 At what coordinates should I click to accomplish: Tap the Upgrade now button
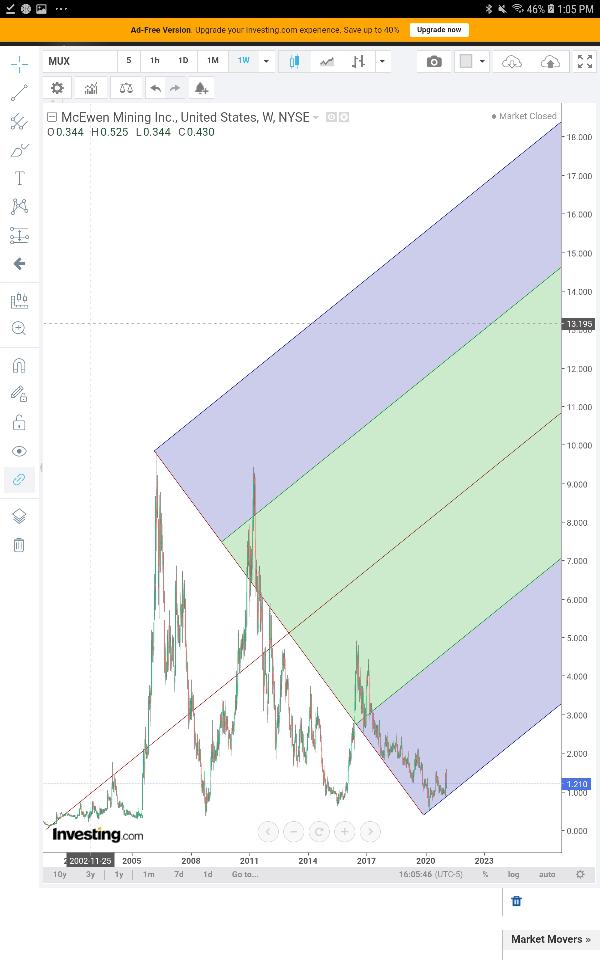[x=439, y=30]
